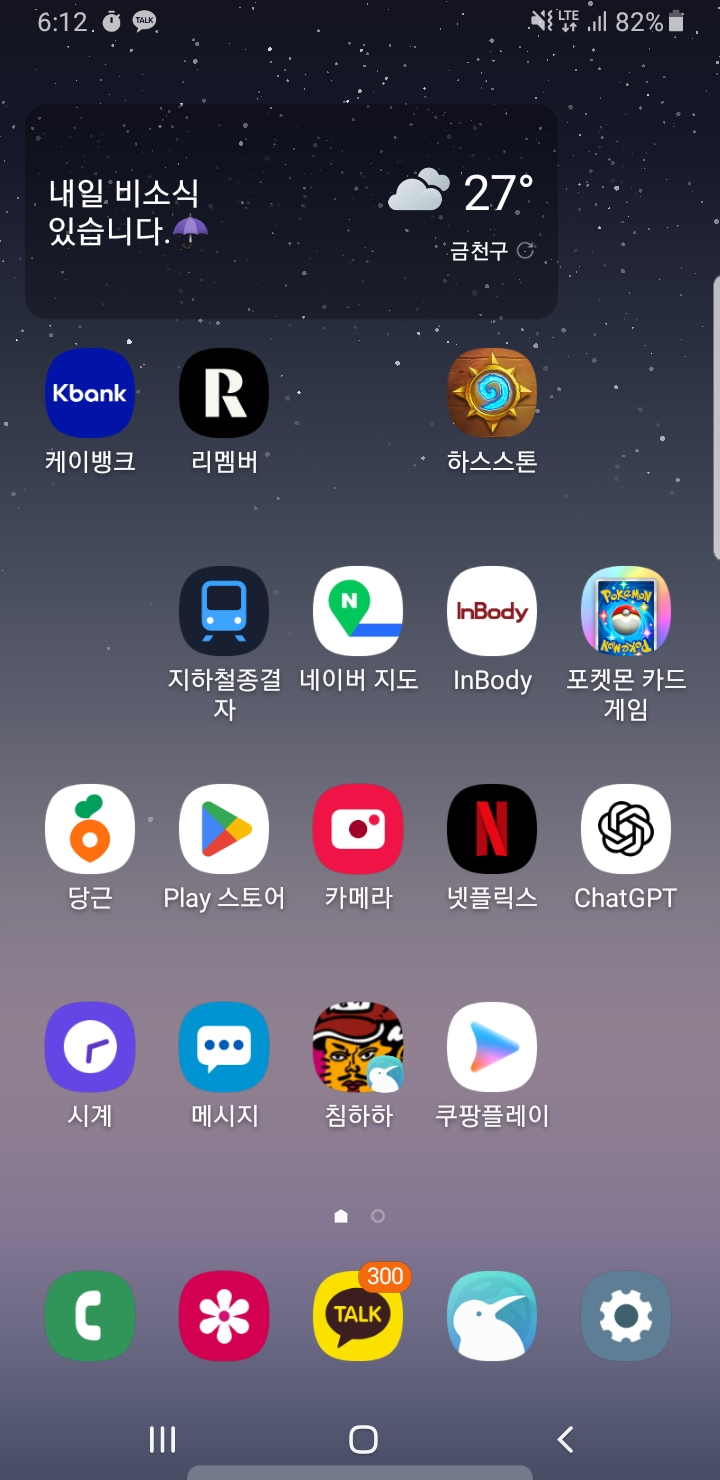Open the InBody app
Viewport: 720px width, 1480px height.
(492, 611)
